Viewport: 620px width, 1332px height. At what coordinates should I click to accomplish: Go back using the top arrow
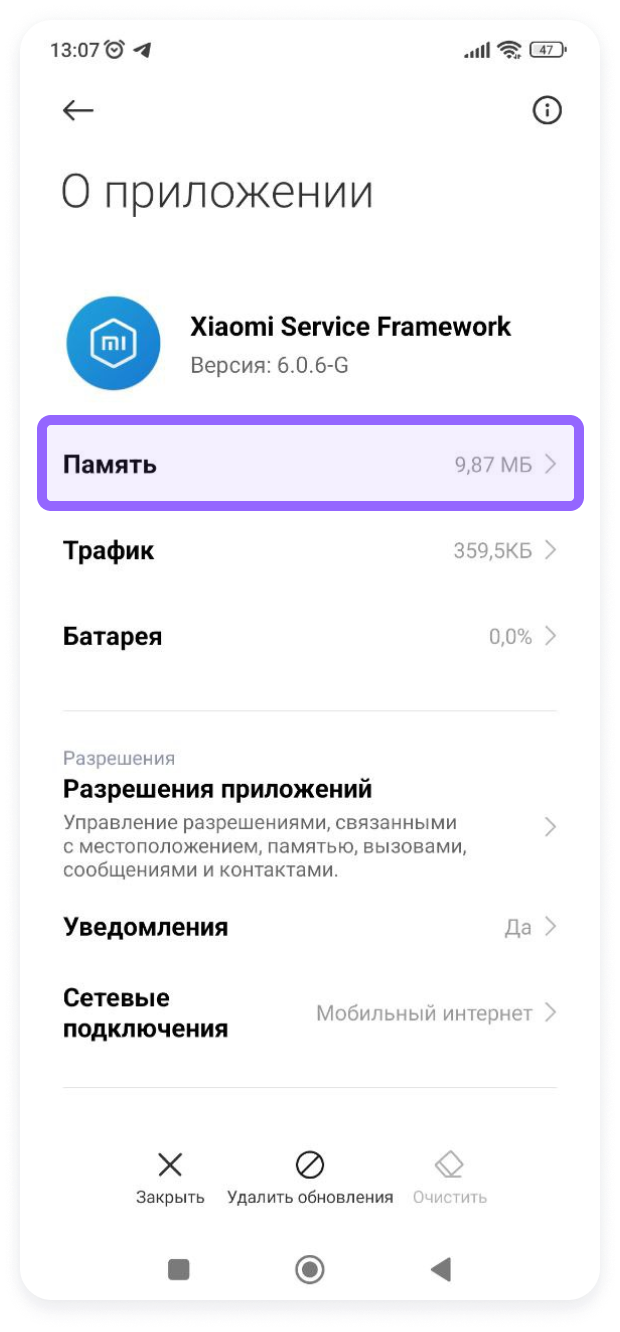(78, 111)
